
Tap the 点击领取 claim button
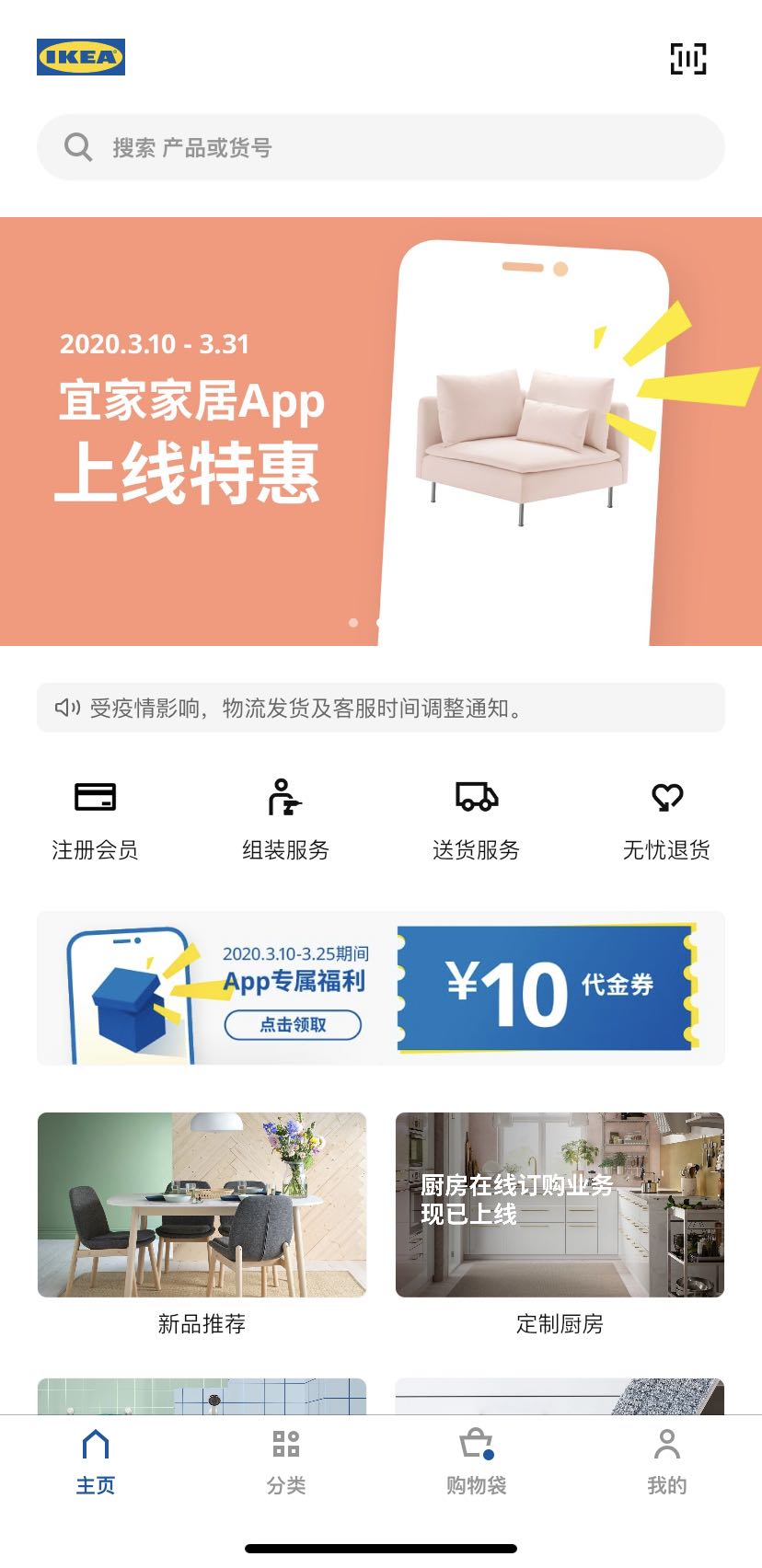coord(293,1023)
